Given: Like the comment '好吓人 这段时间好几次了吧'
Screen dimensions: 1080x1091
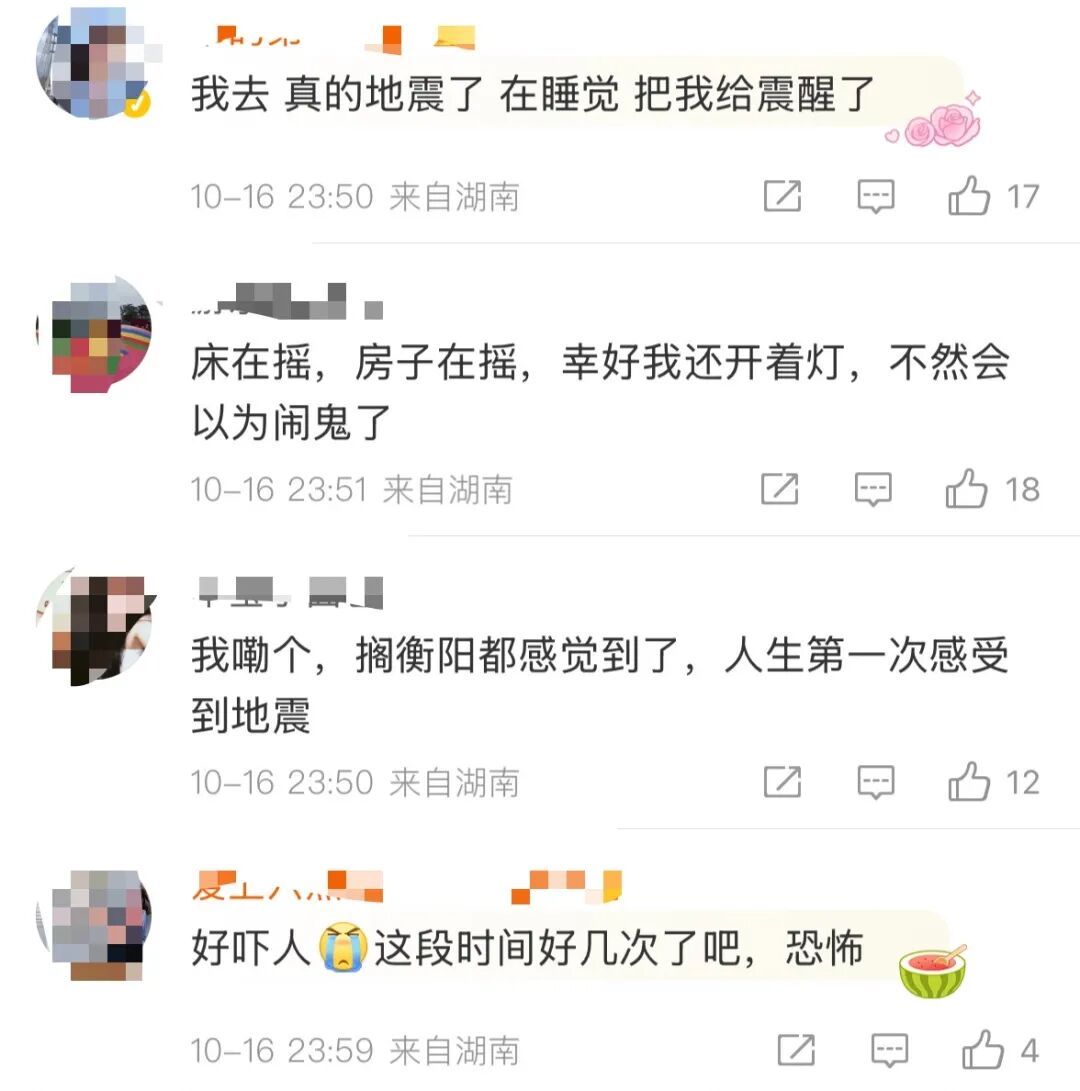Looking at the screenshot, I should coord(983,1050).
